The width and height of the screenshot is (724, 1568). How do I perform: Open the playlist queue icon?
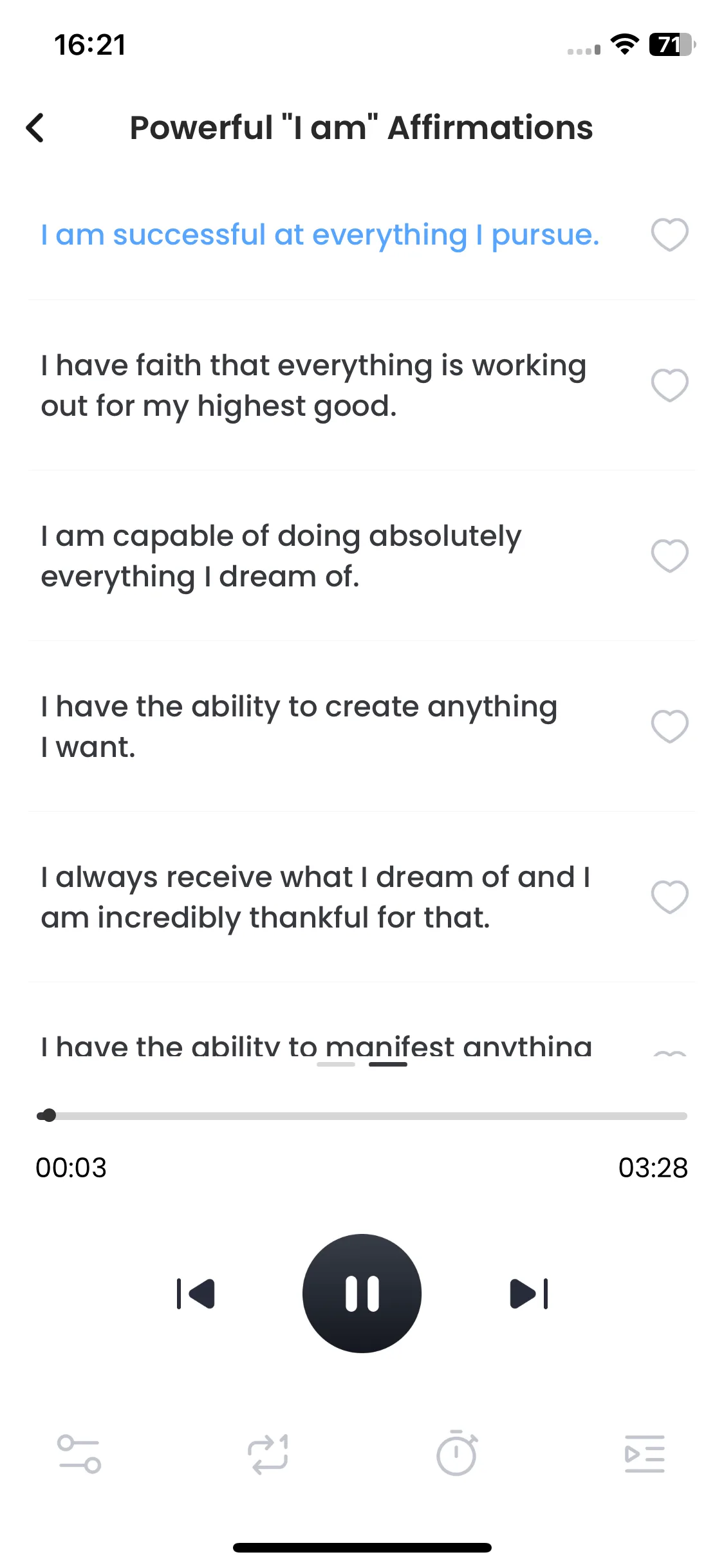pos(644,1454)
